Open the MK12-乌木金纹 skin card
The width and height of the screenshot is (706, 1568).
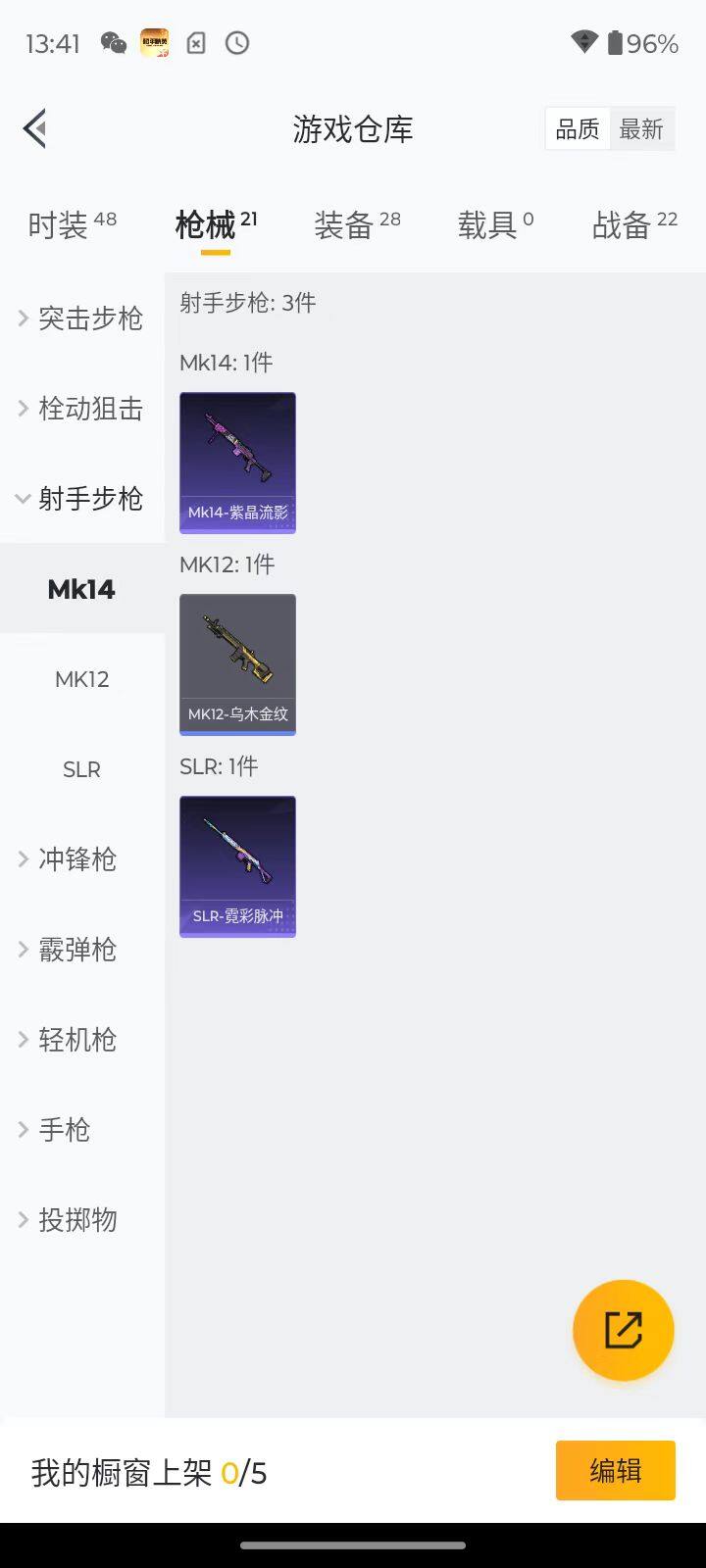[237, 664]
